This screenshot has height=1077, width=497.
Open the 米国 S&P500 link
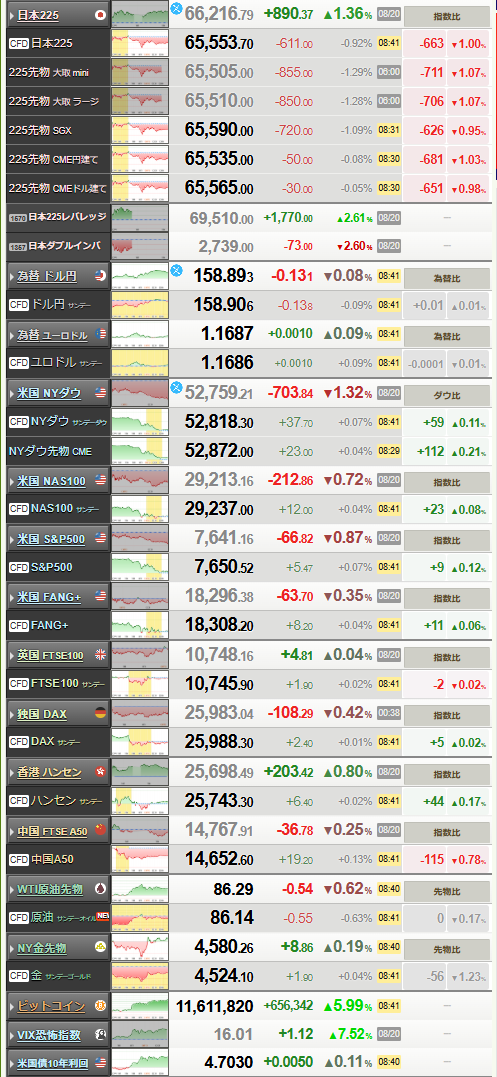click(x=51, y=539)
